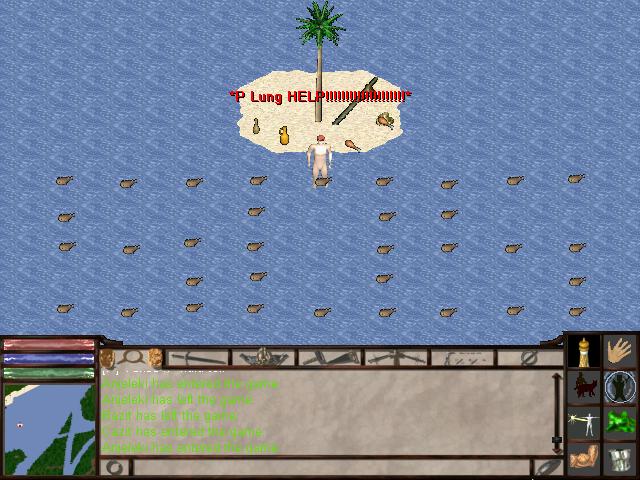Select the crossed-out circle tab
Screen dimensions: 640x480
(529, 357)
